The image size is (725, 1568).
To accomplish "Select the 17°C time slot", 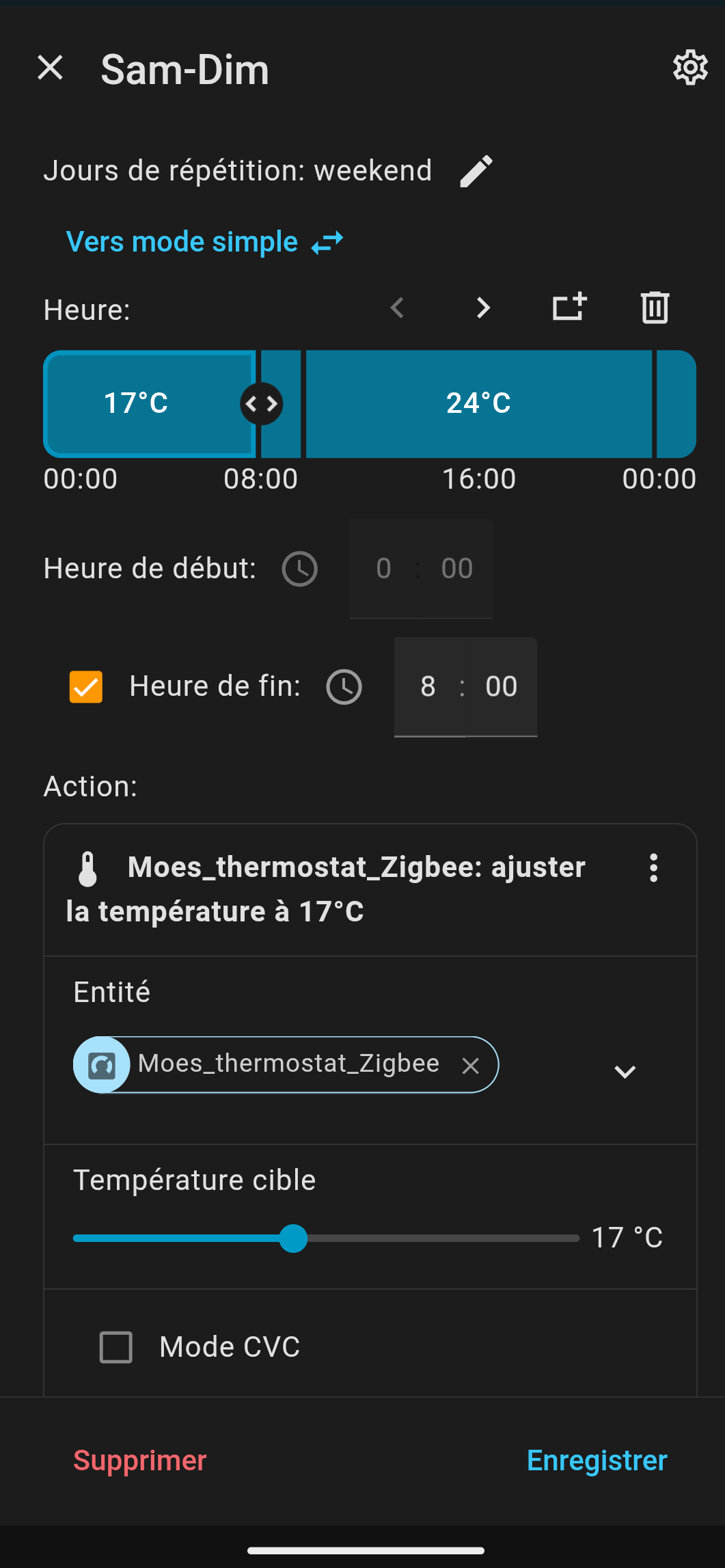I will 137,403.
